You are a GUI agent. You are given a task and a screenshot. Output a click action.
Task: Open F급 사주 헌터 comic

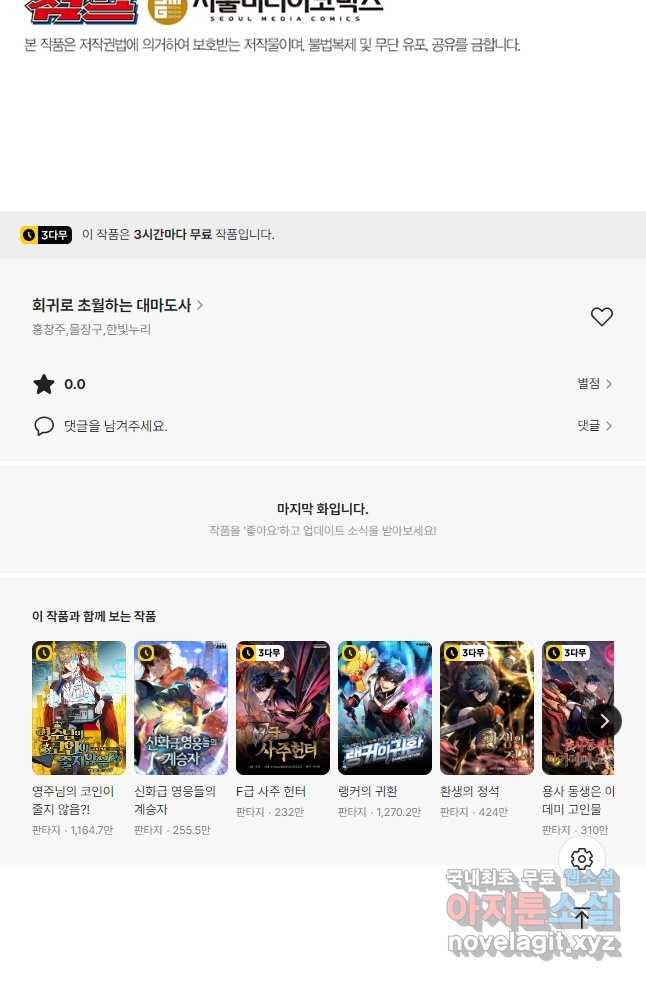(x=283, y=708)
